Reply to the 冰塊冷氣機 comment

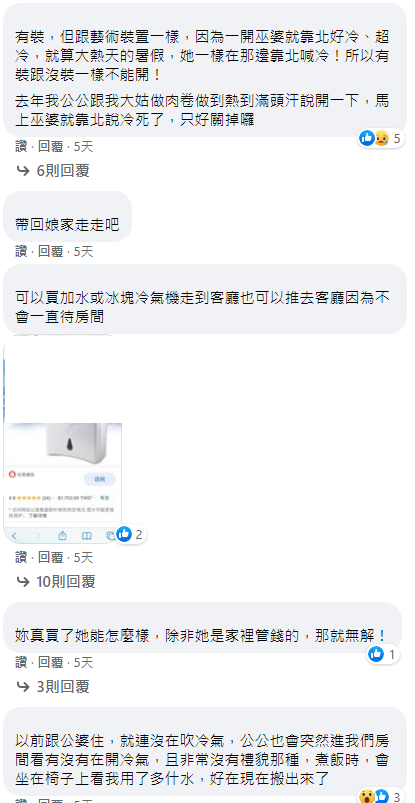(x=51, y=557)
